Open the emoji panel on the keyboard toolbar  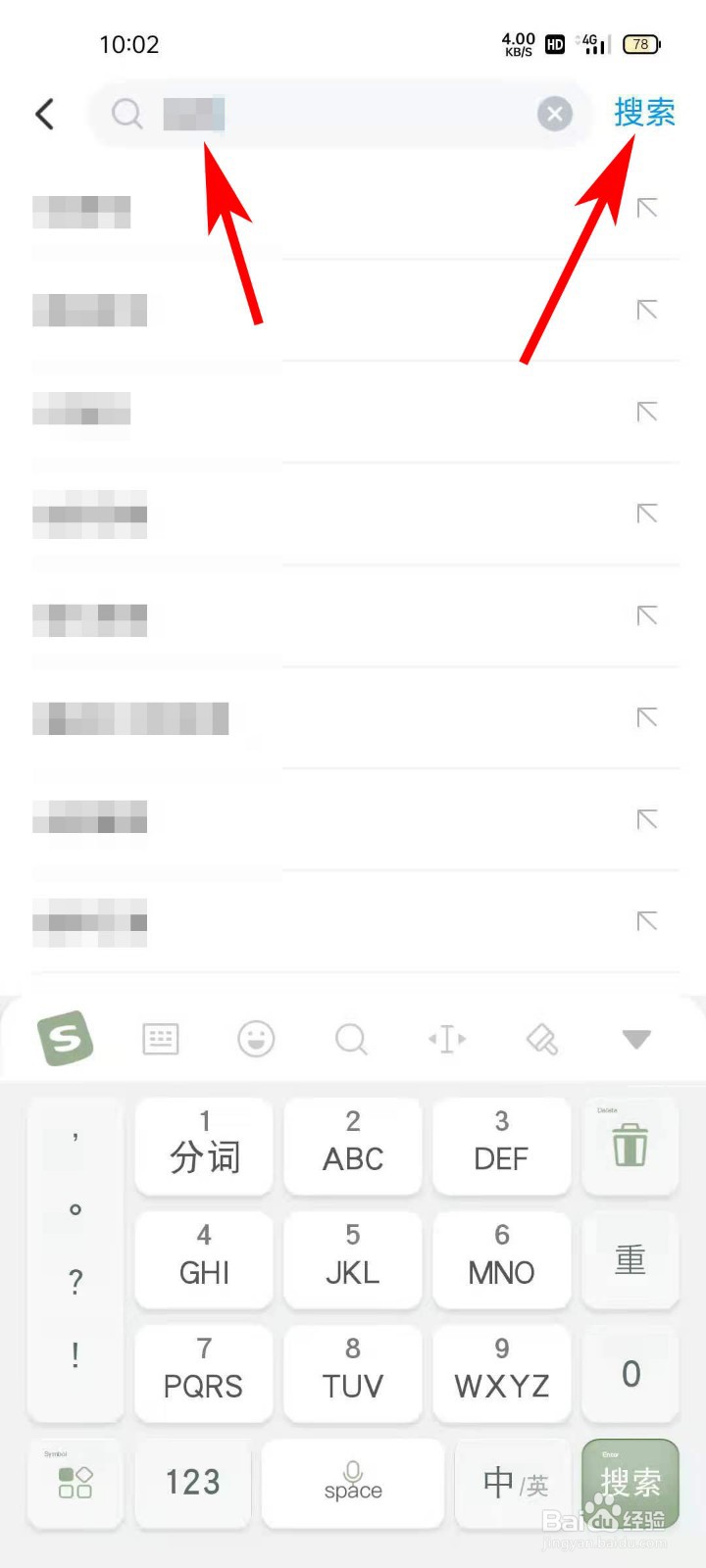[256, 1039]
